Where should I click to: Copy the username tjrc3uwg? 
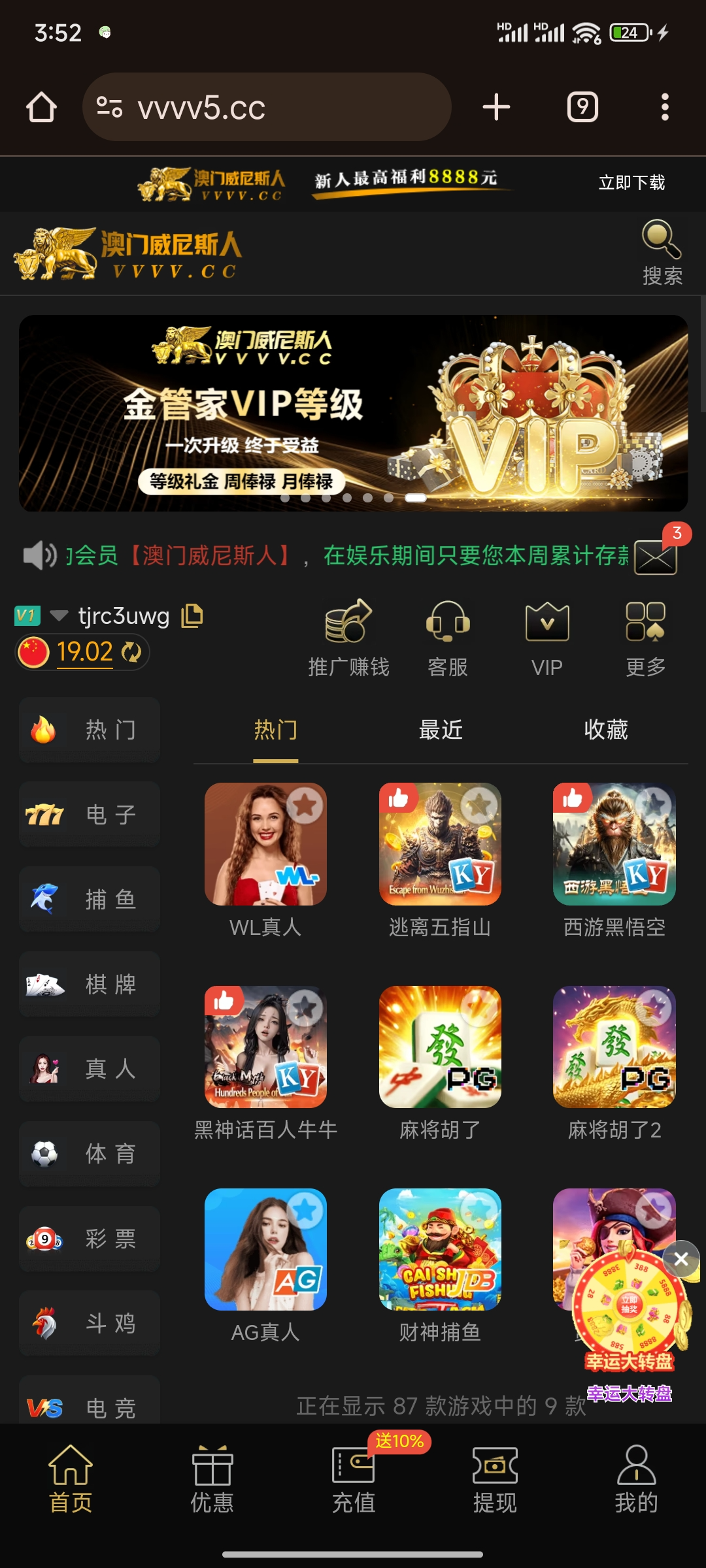(x=192, y=615)
